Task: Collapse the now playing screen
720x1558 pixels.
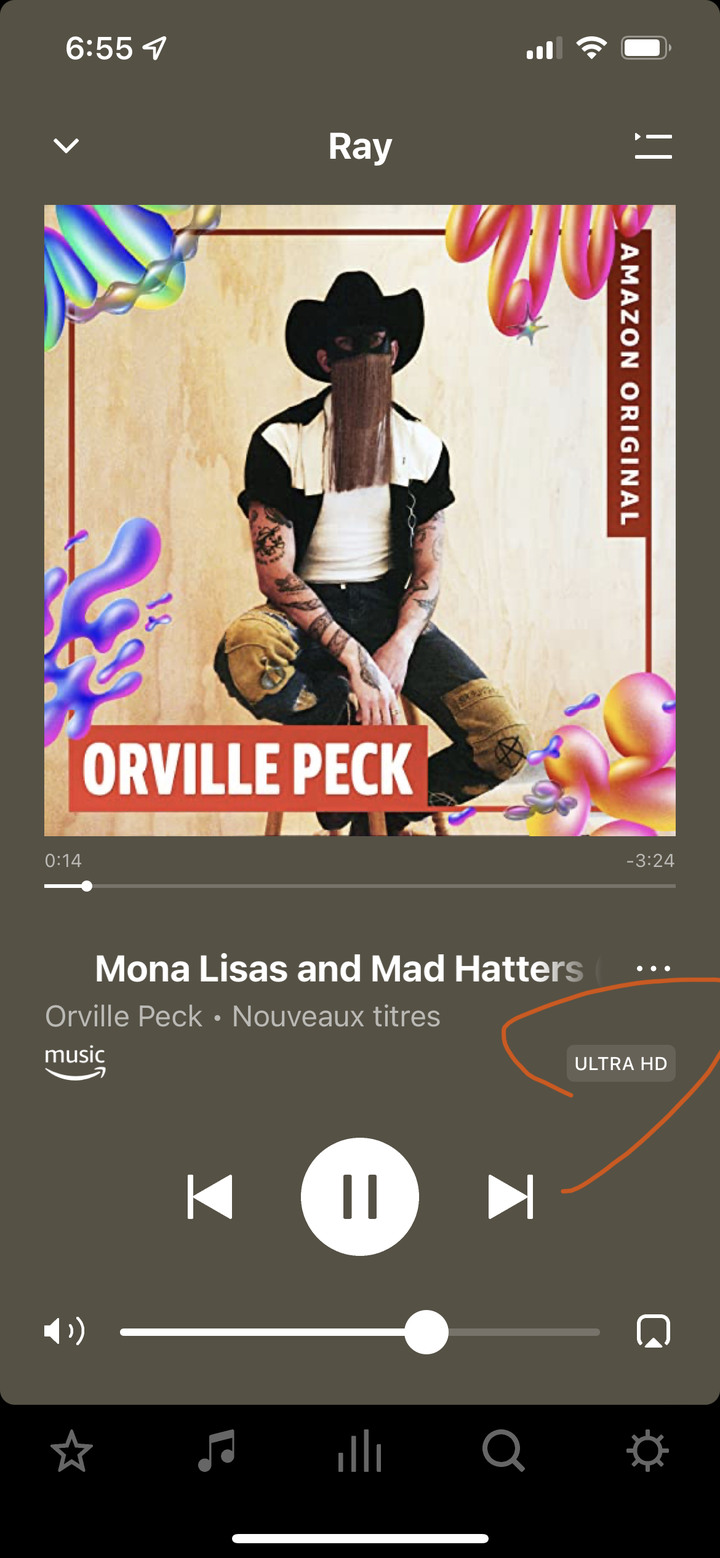Action: [x=66, y=146]
